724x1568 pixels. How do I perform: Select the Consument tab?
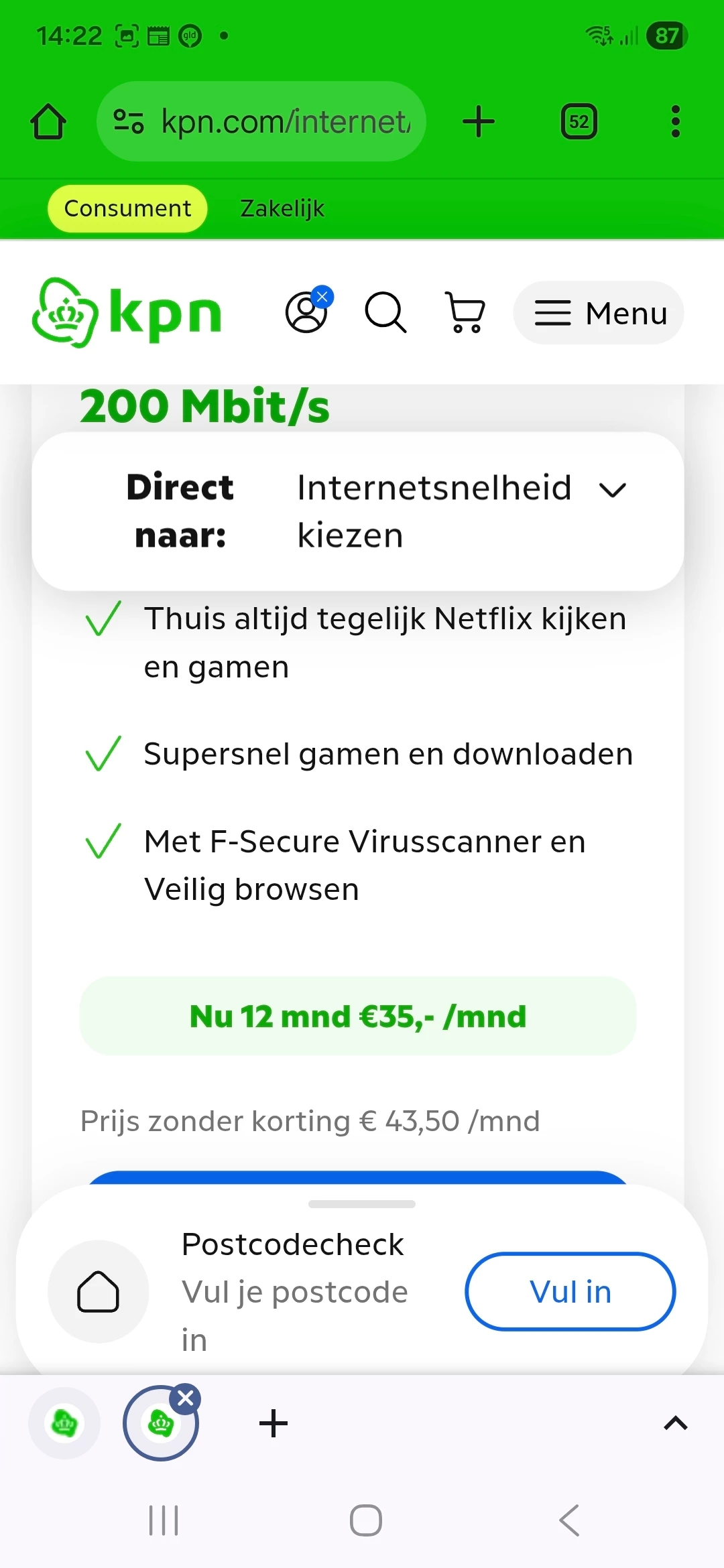point(127,208)
